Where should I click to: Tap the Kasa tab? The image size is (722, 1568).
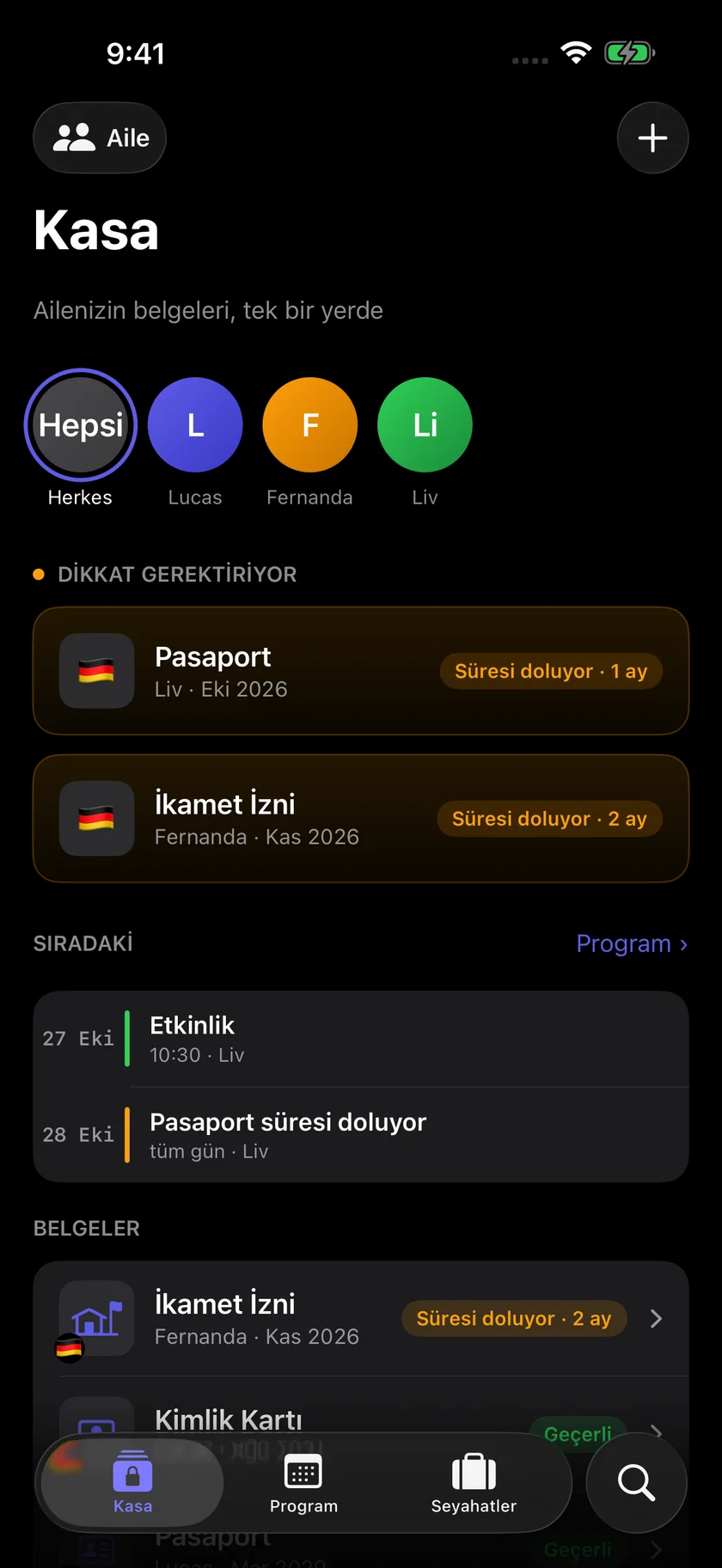(x=132, y=1483)
